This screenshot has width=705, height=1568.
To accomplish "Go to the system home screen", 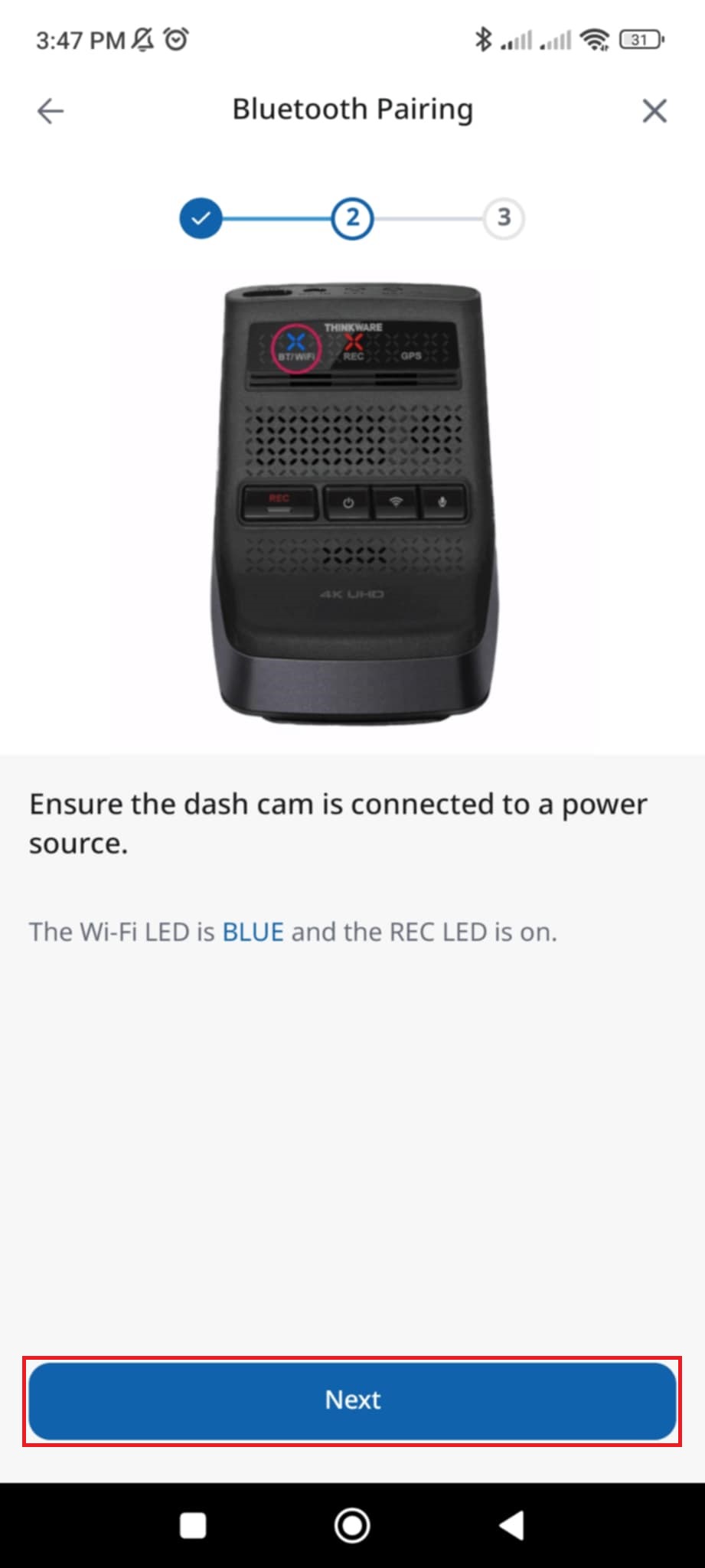I will tap(352, 1525).
